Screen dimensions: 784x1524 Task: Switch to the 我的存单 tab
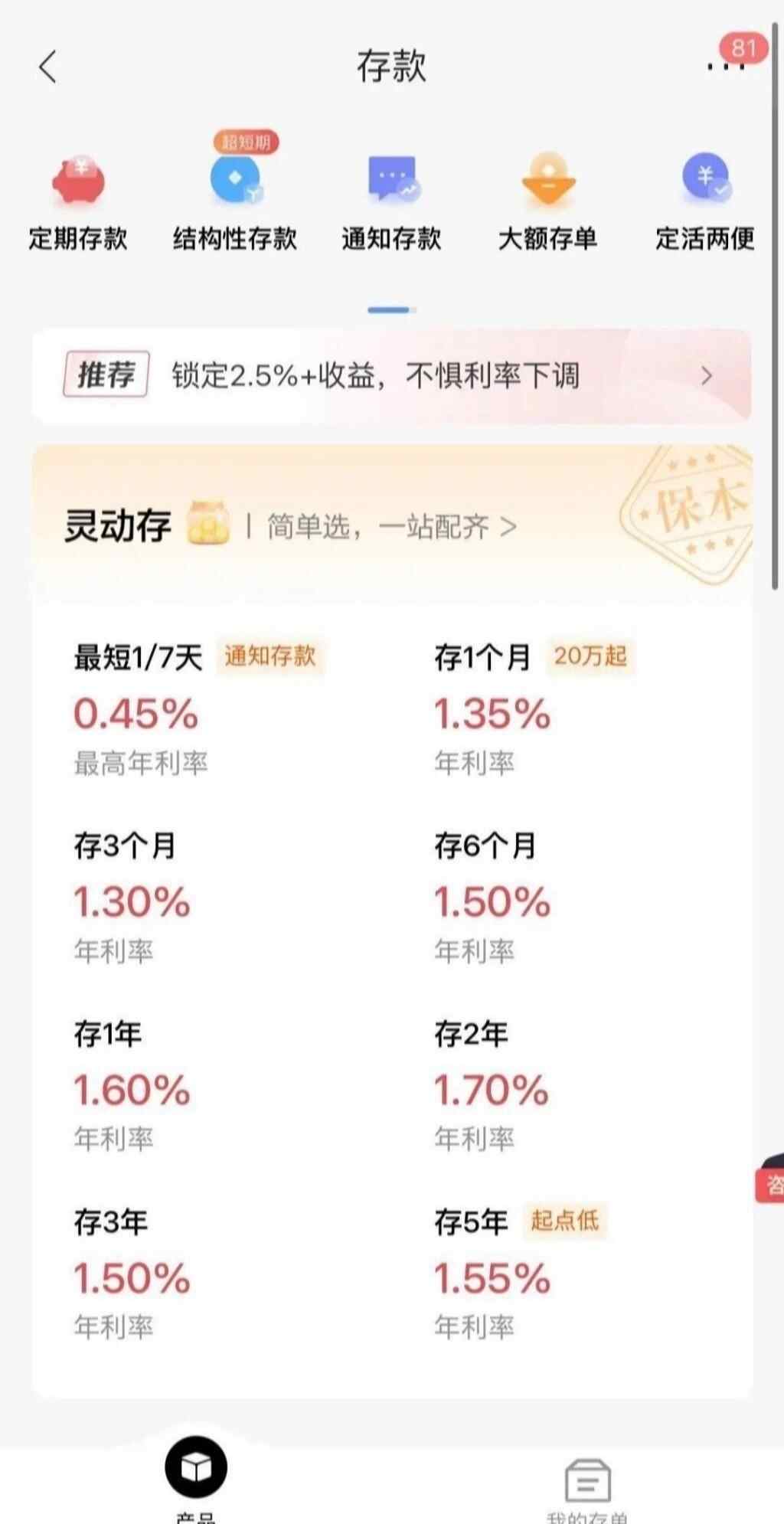[x=587, y=1486]
